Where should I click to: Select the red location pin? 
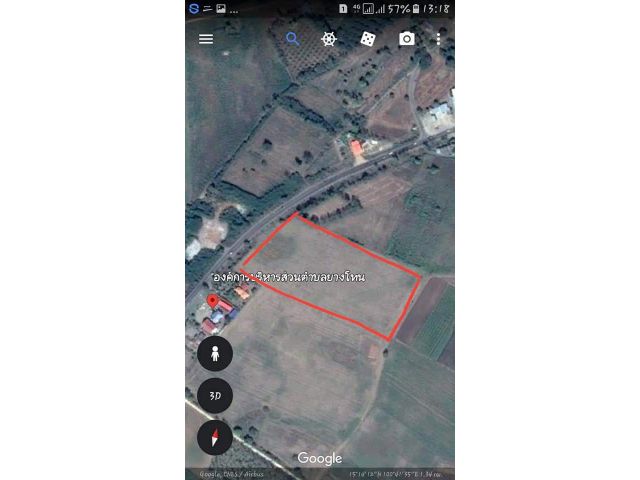[213, 300]
